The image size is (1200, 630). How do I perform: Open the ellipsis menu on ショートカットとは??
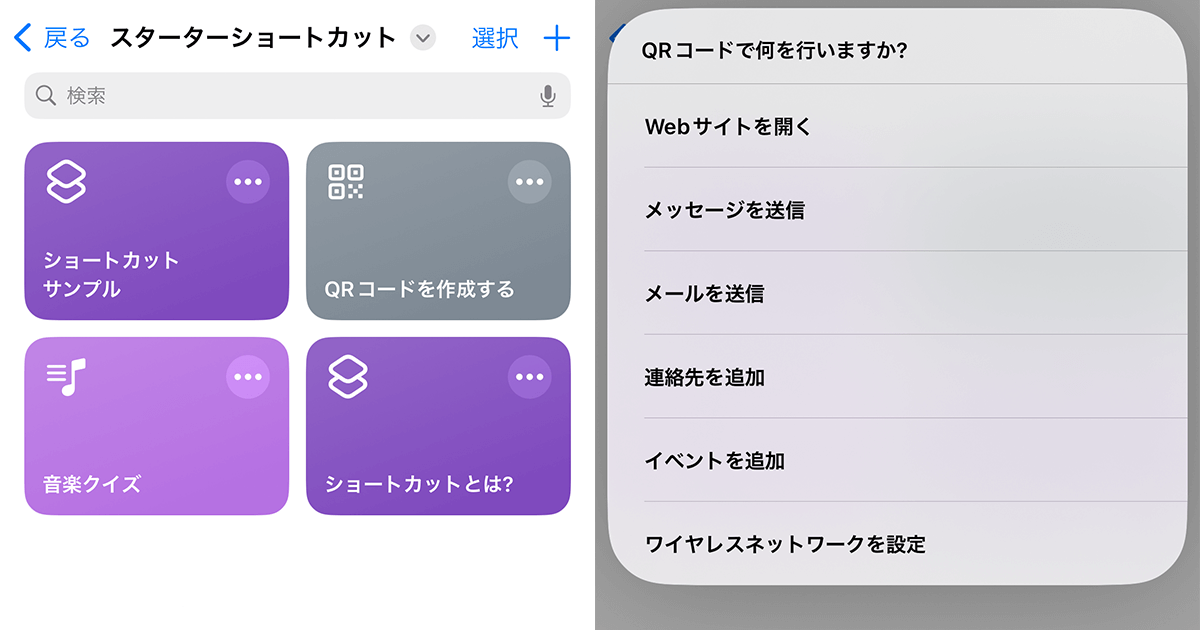pos(529,377)
